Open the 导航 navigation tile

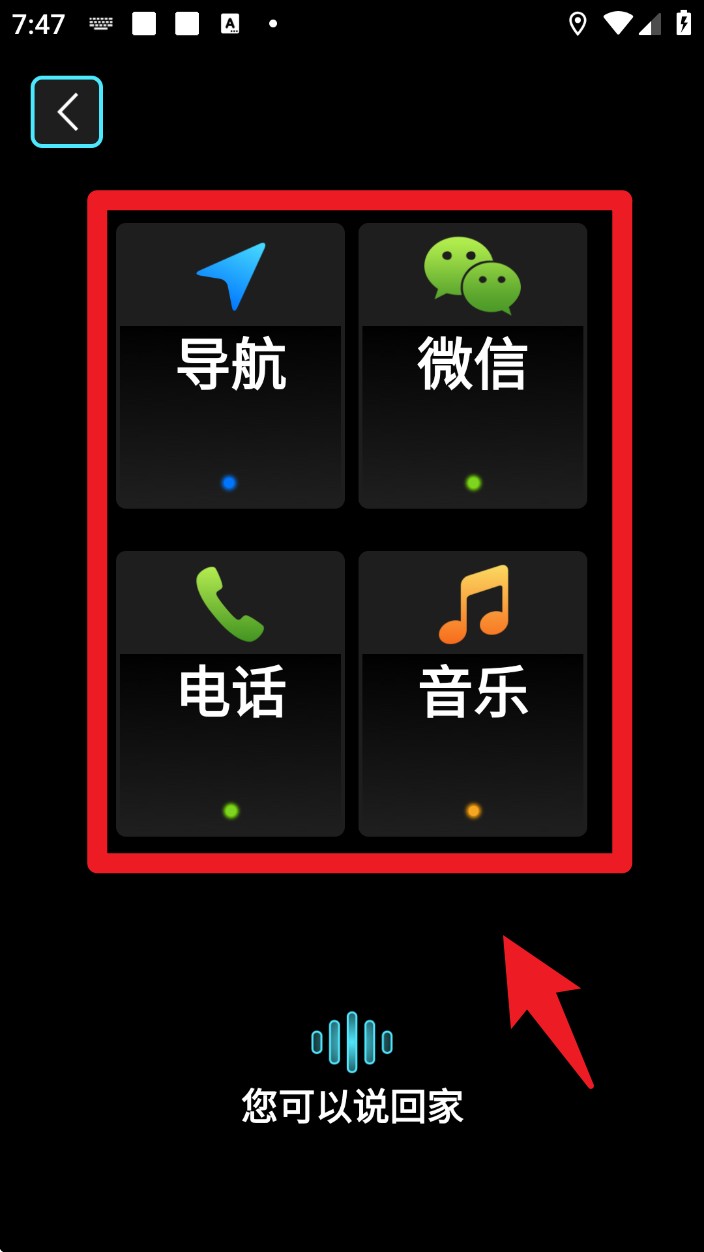pyautogui.click(x=230, y=365)
